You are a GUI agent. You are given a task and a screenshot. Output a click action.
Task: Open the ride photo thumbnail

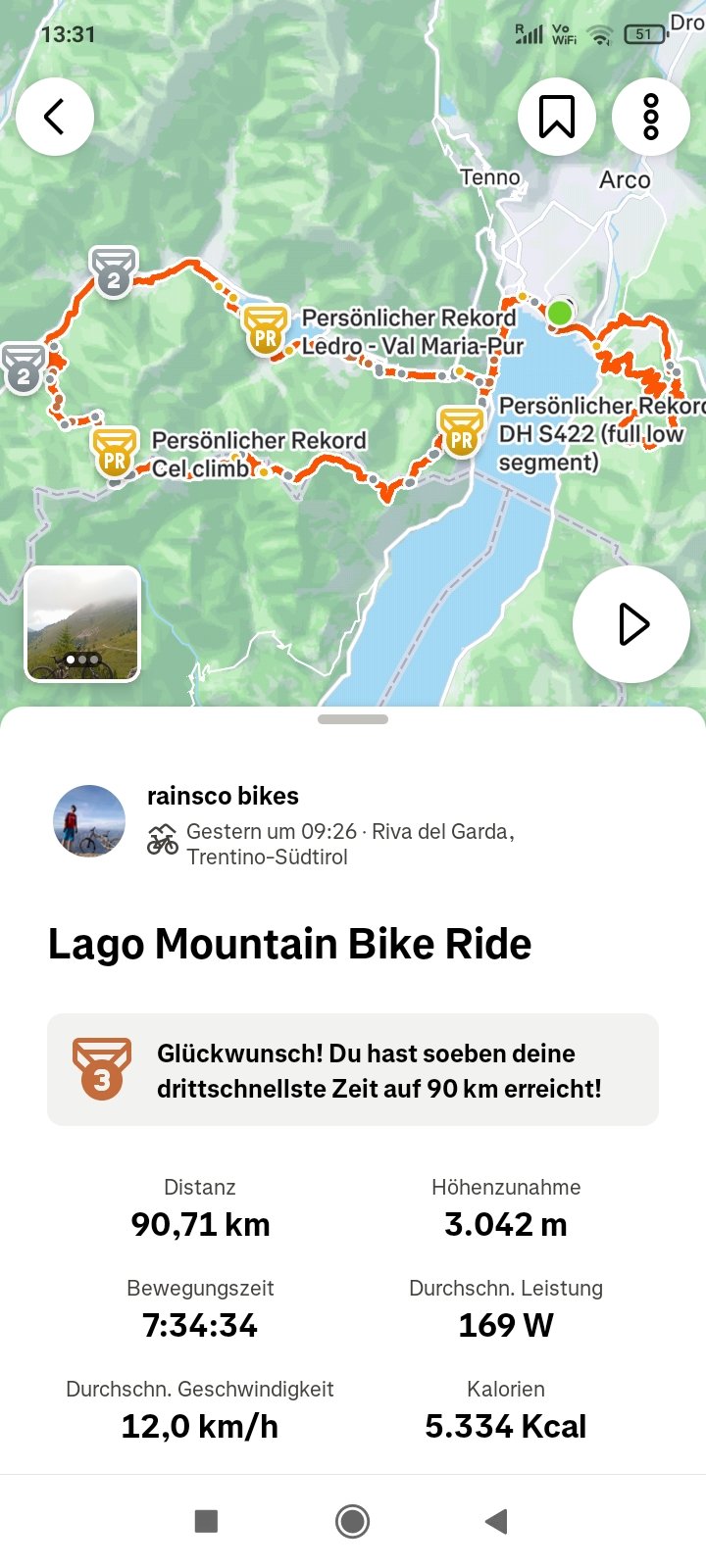click(x=82, y=623)
